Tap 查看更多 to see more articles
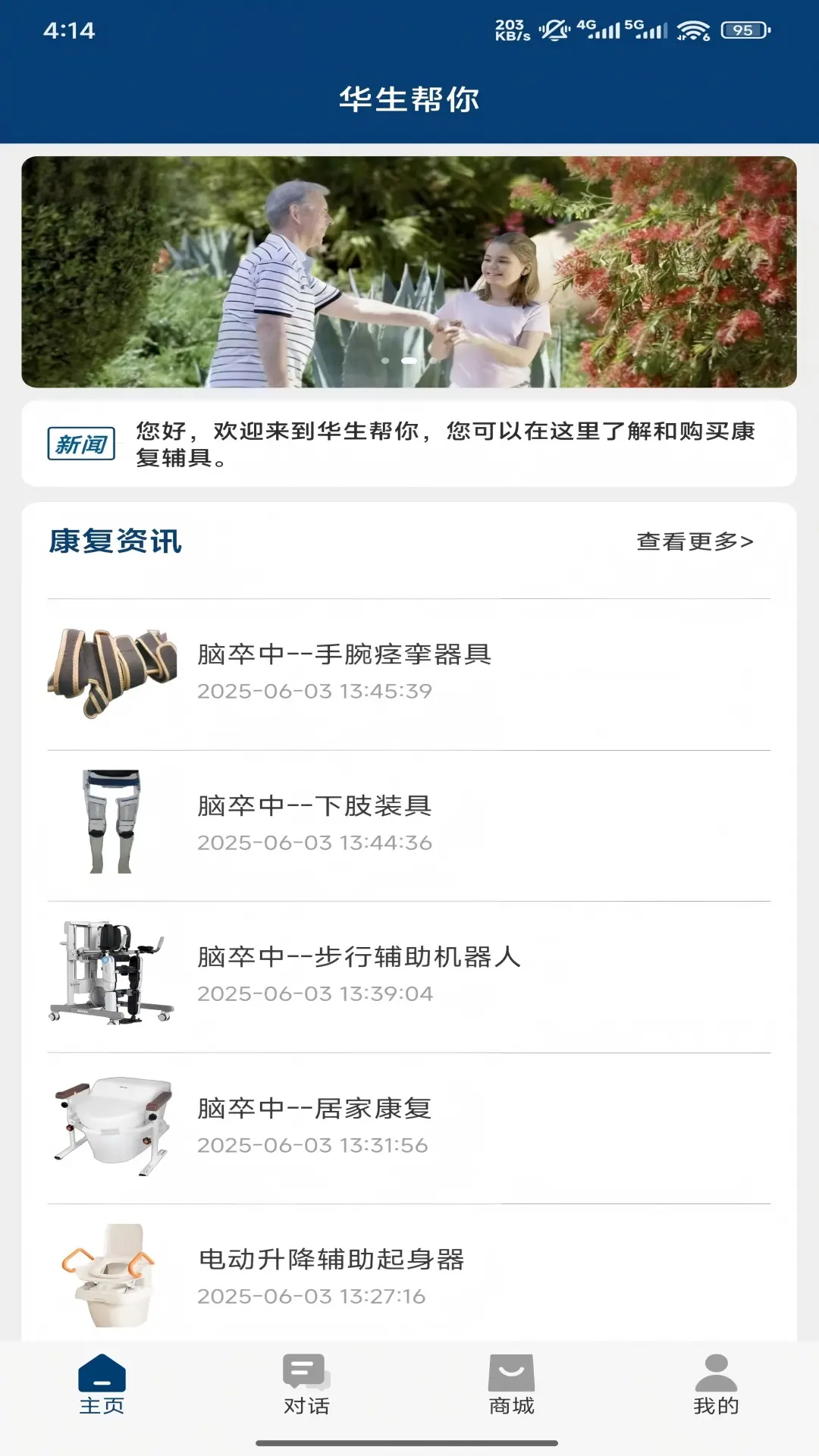Screen dimensions: 819x1456 click(x=695, y=541)
